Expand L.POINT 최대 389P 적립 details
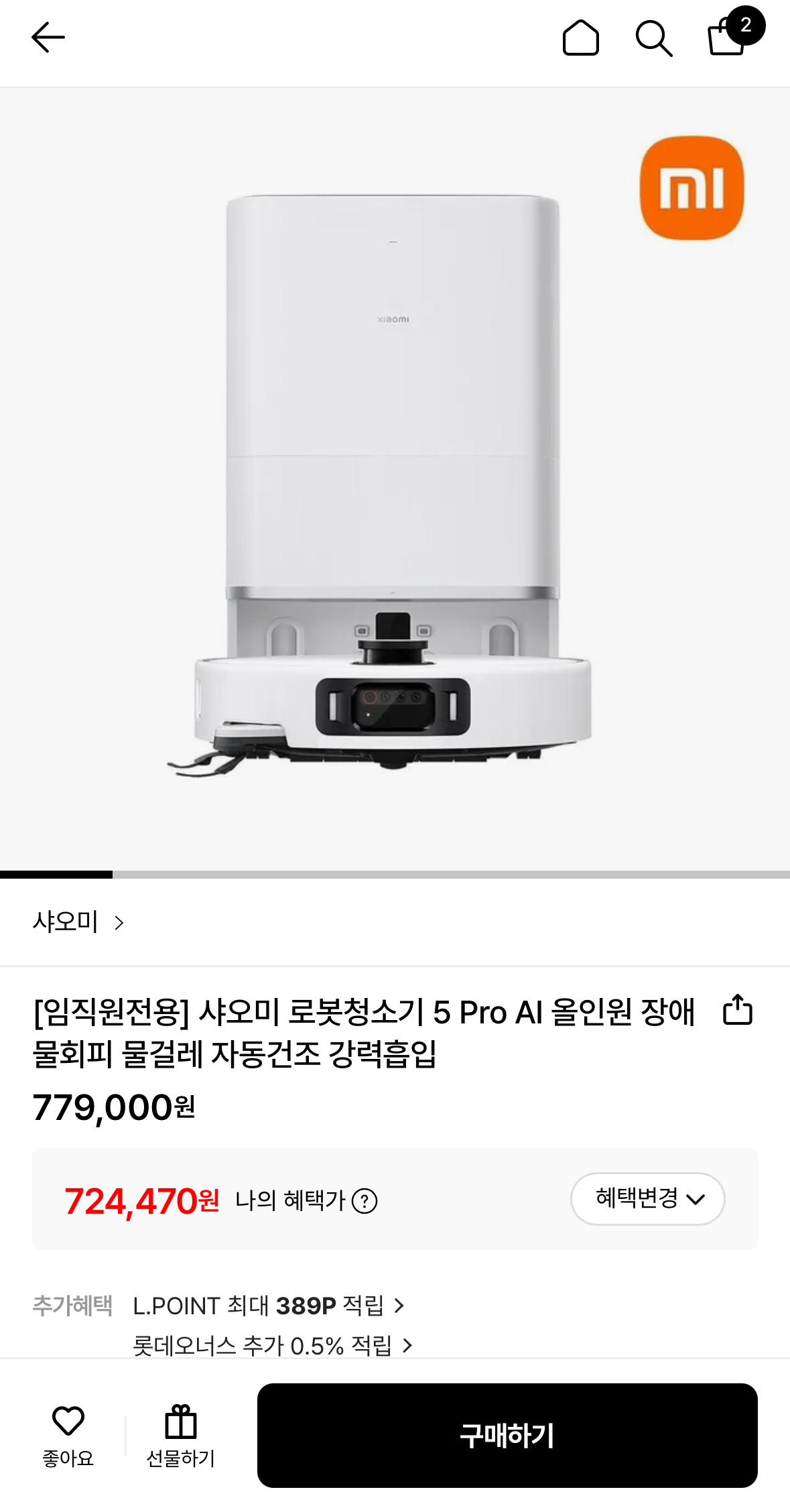 267,1306
